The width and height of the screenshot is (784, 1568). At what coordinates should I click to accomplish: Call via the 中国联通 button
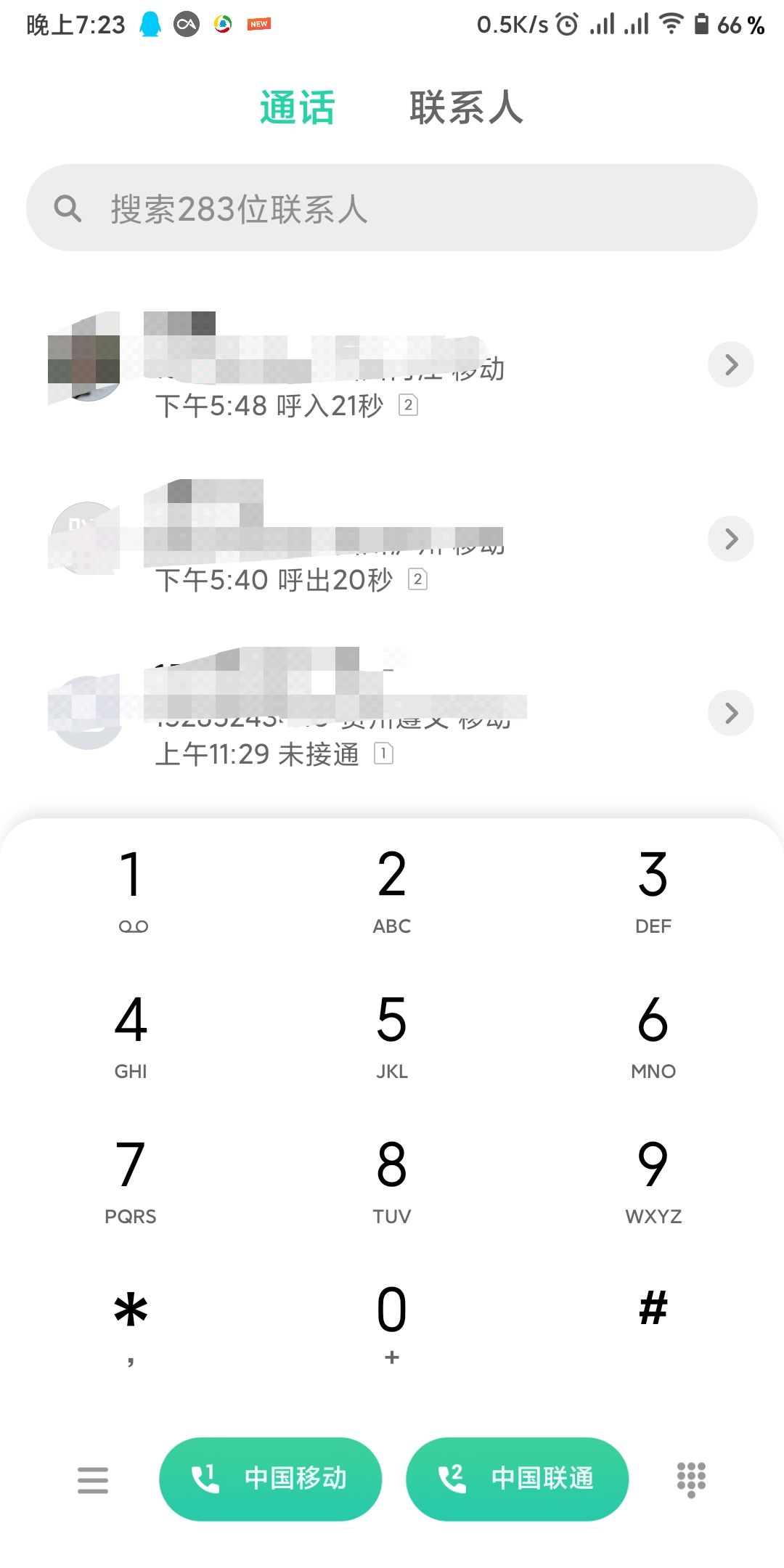pyautogui.click(x=517, y=1479)
